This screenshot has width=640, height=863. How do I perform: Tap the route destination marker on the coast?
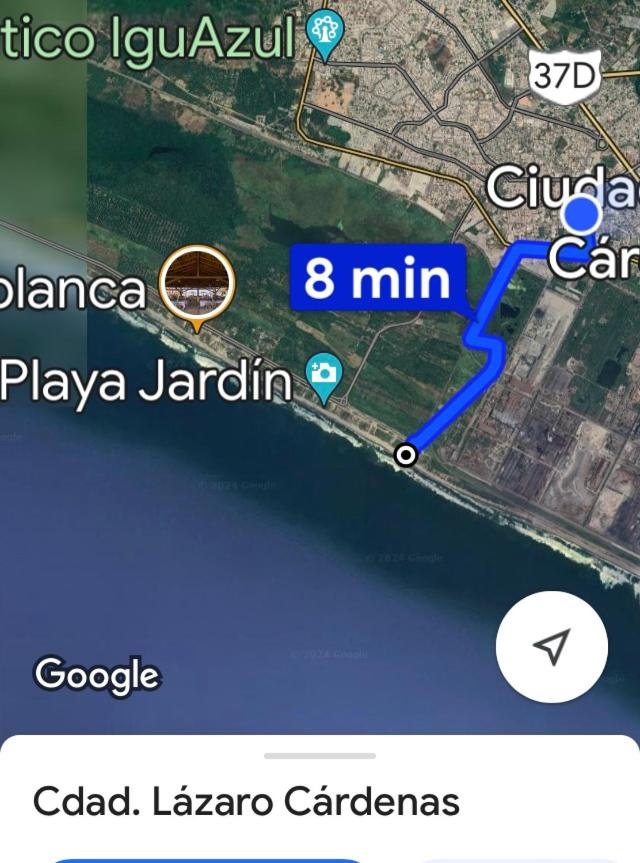(x=405, y=455)
